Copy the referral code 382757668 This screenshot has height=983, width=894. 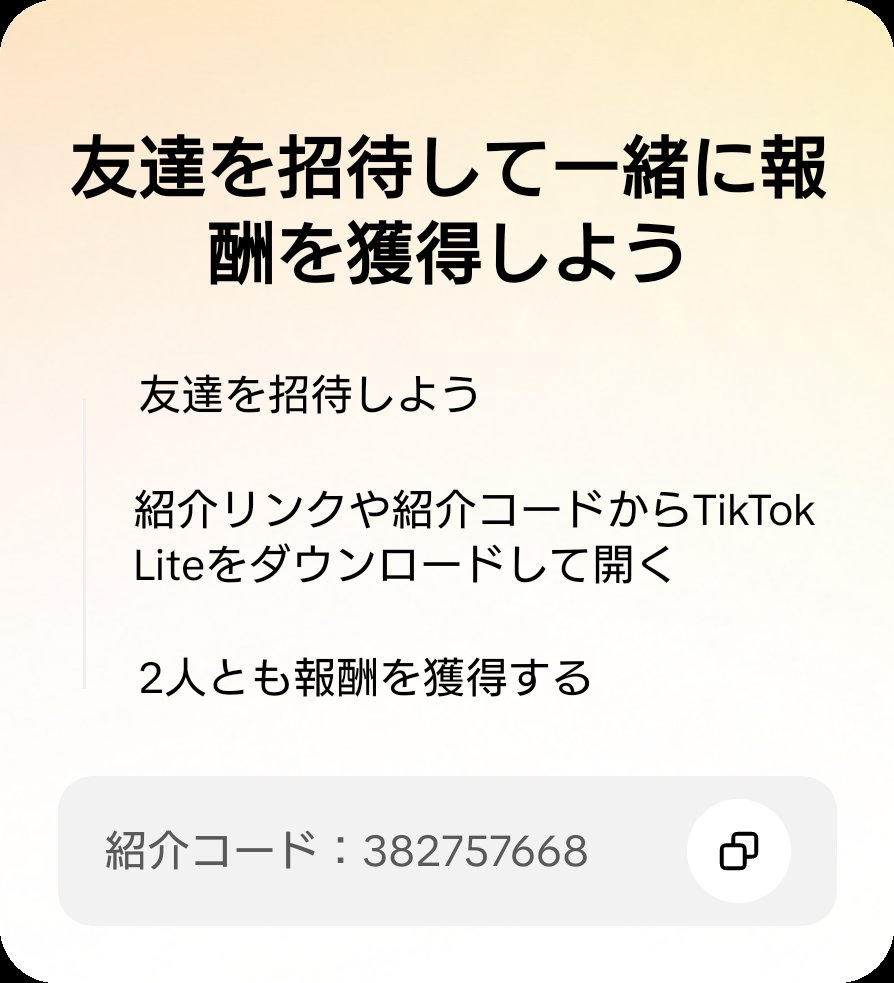point(738,851)
